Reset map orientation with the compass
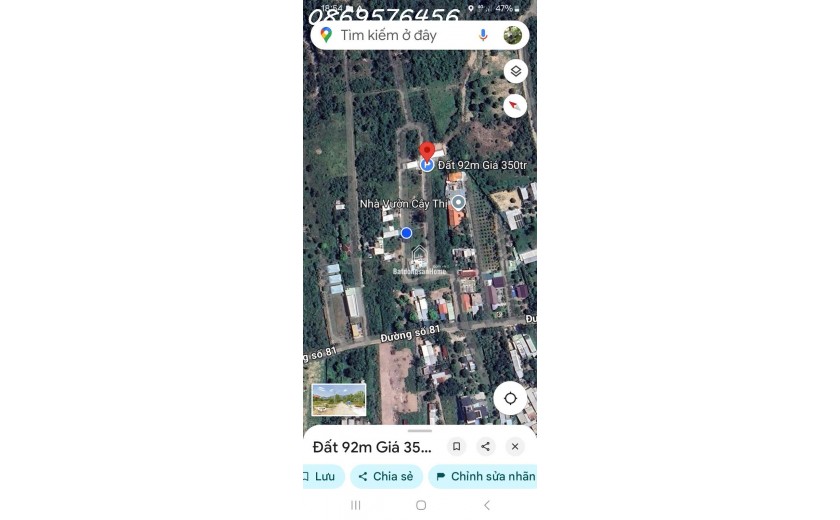The width and height of the screenshot is (840, 520). click(x=515, y=105)
